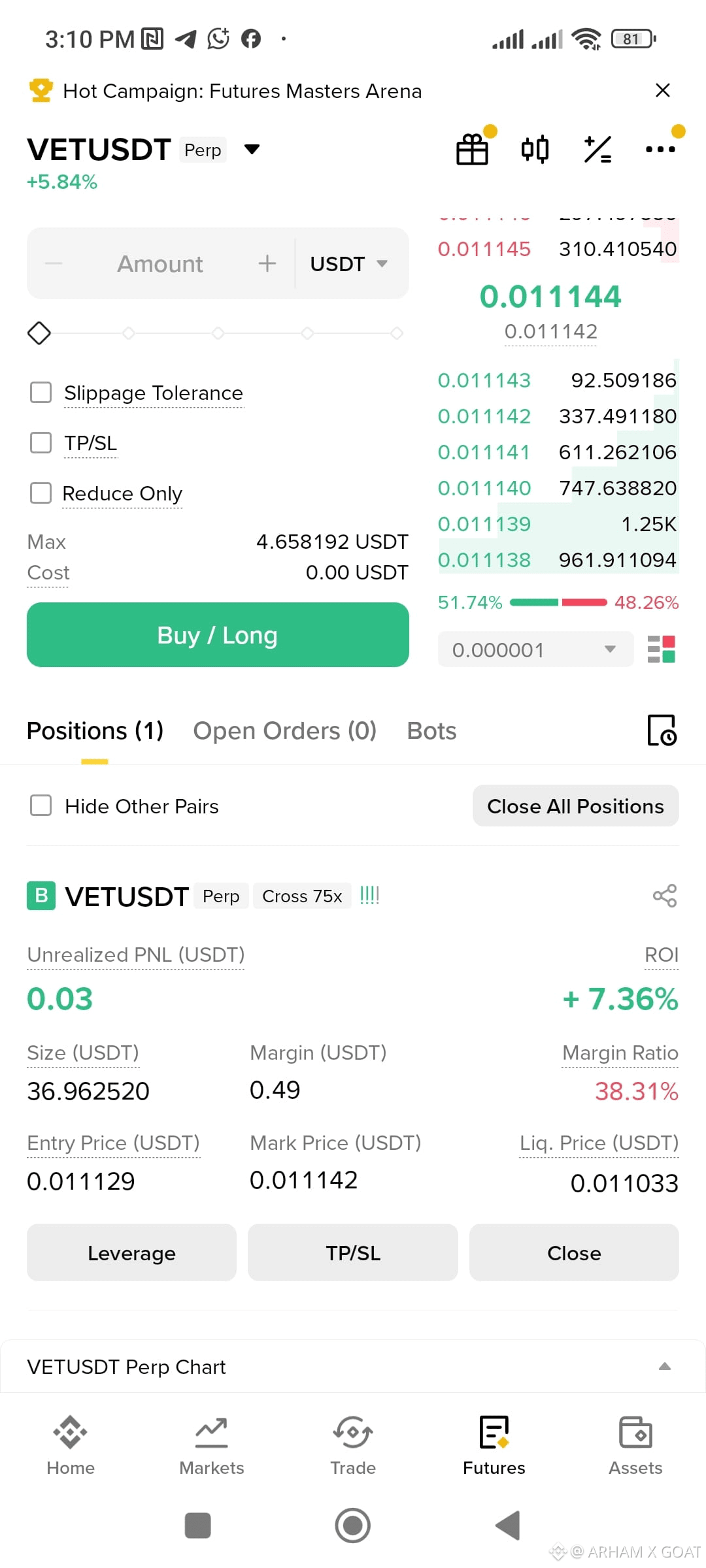
Task: Toggle the Reduce Only checkbox
Action: [41, 493]
